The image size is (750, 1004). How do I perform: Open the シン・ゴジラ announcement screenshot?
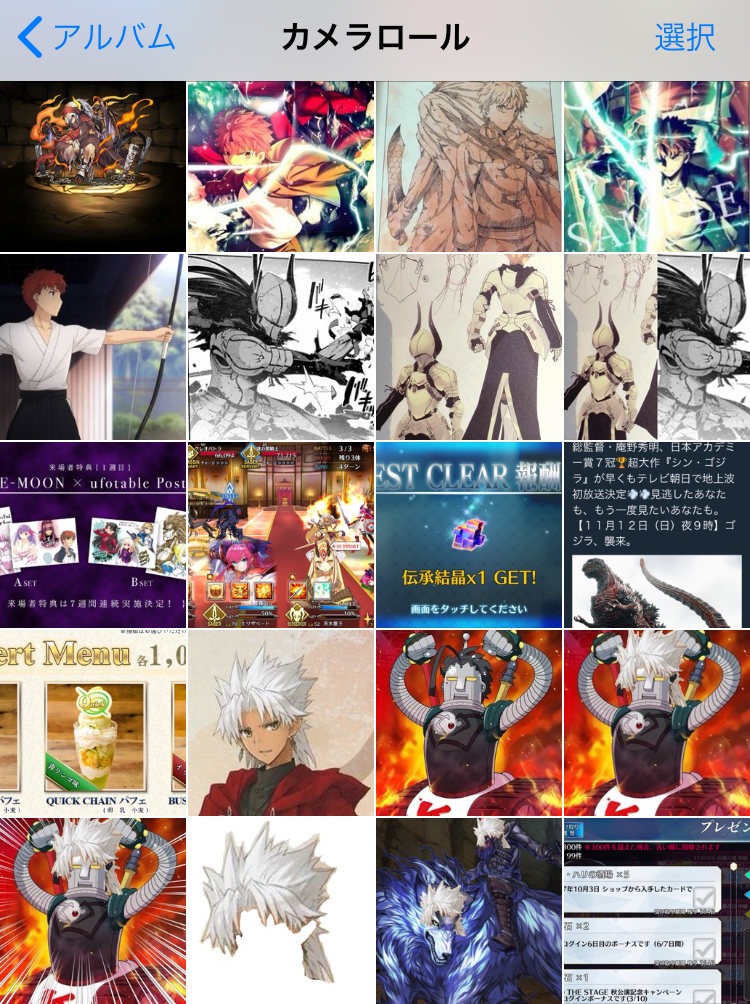pyautogui.click(x=656, y=534)
